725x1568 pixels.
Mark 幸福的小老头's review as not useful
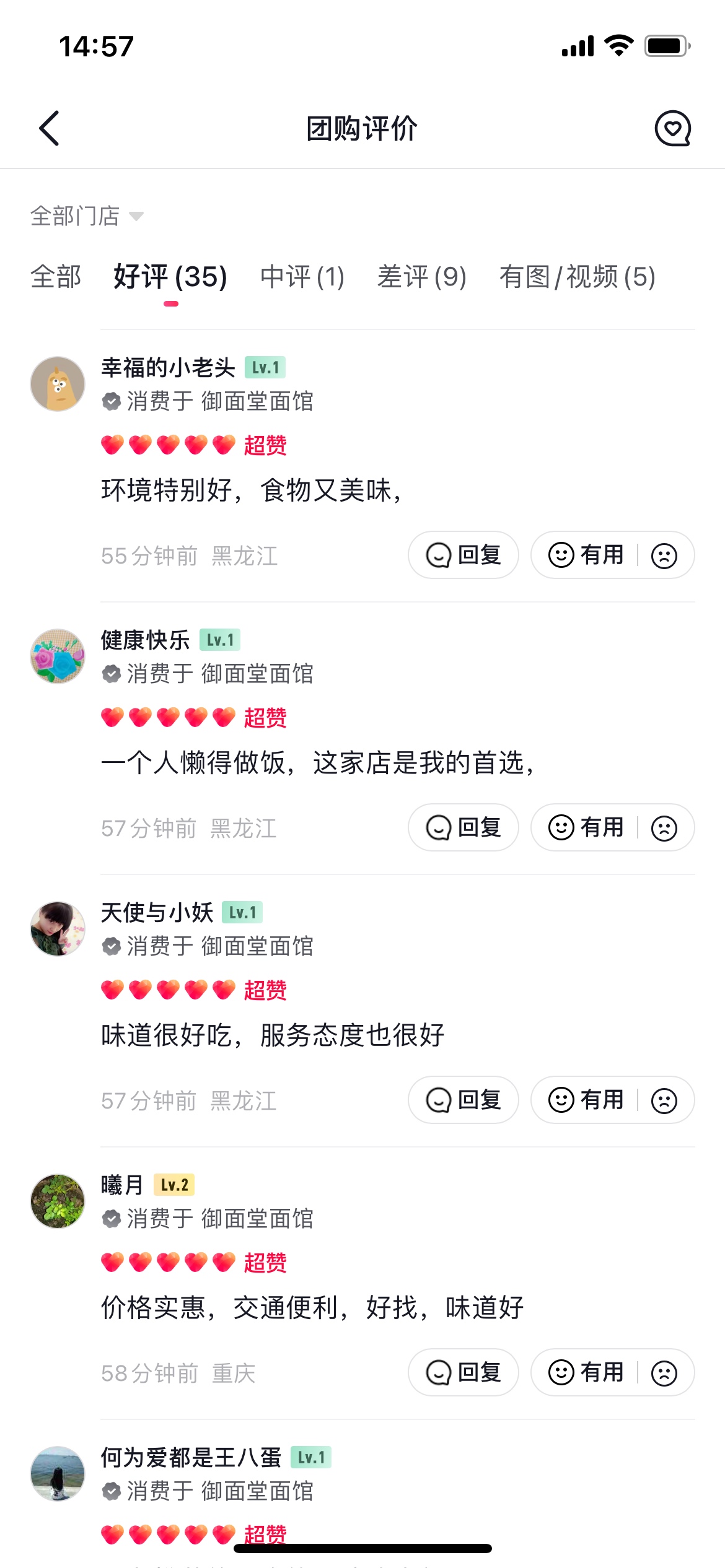click(x=664, y=555)
